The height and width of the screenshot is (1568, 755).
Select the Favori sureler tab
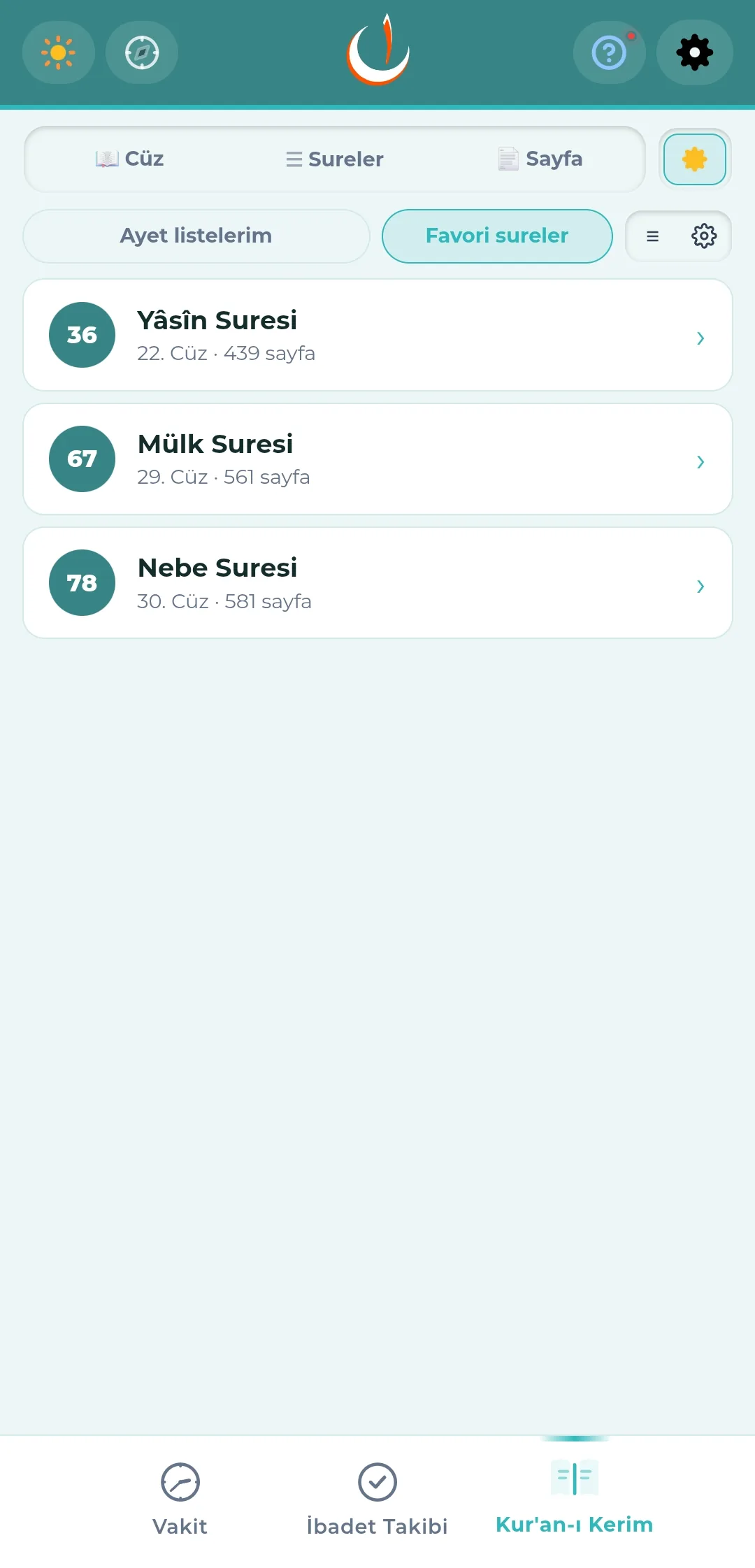pos(497,236)
